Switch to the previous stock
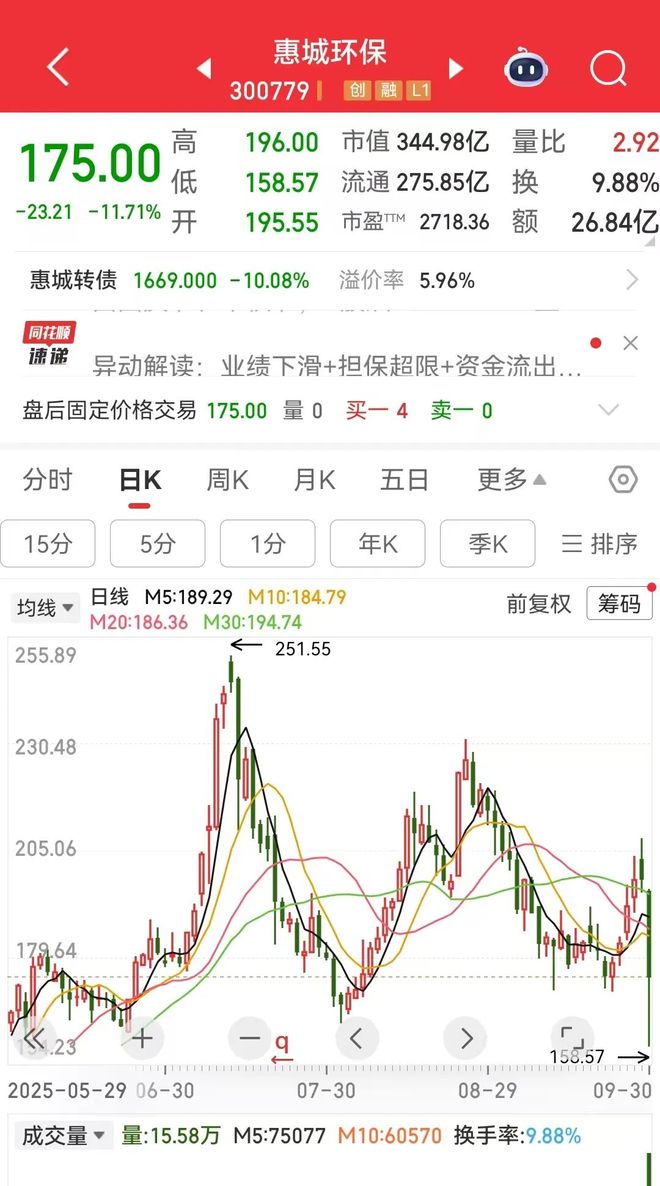 point(204,69)
